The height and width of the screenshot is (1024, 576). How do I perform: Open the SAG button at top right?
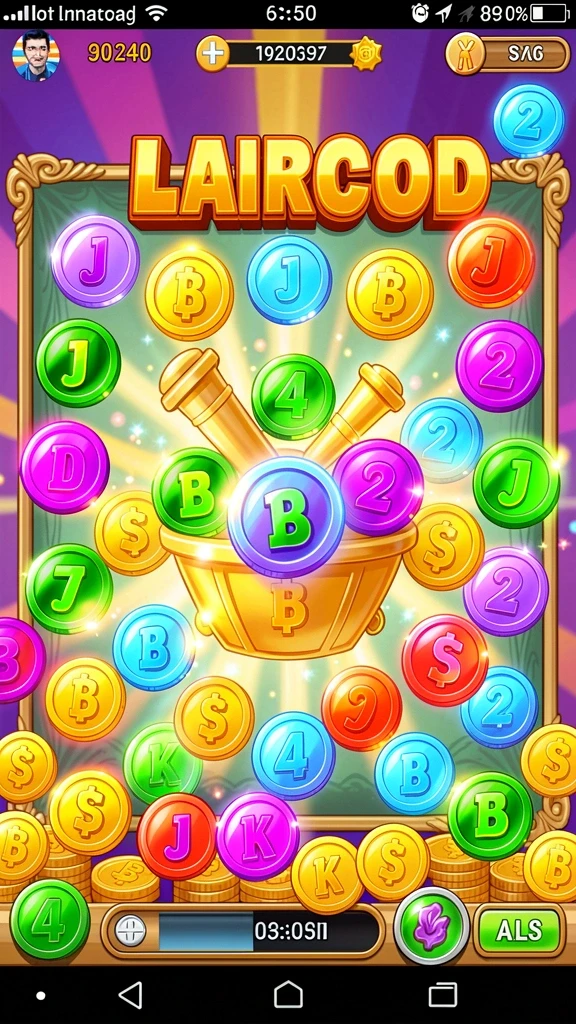click(507, 54)
